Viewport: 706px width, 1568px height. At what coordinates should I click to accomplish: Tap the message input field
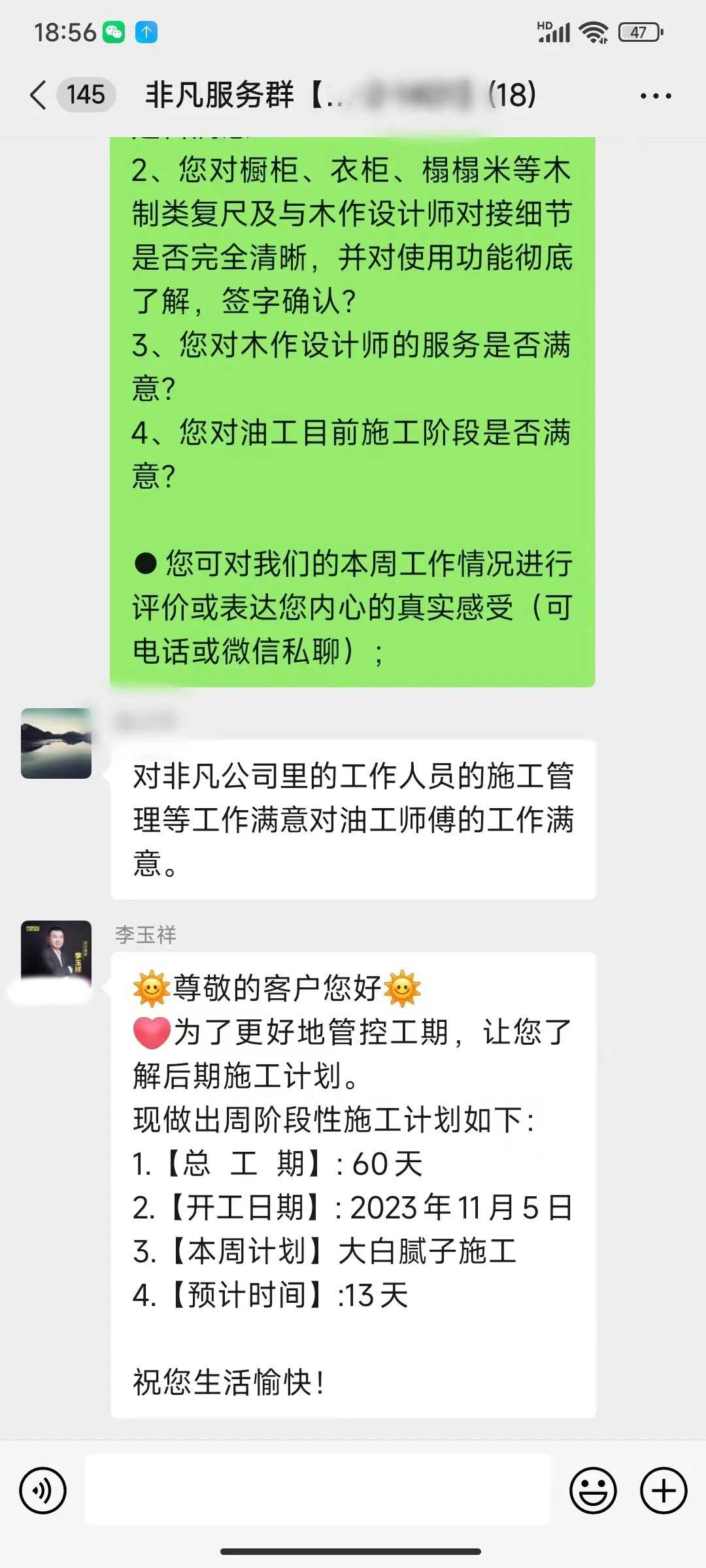(x=318, y=1490)
